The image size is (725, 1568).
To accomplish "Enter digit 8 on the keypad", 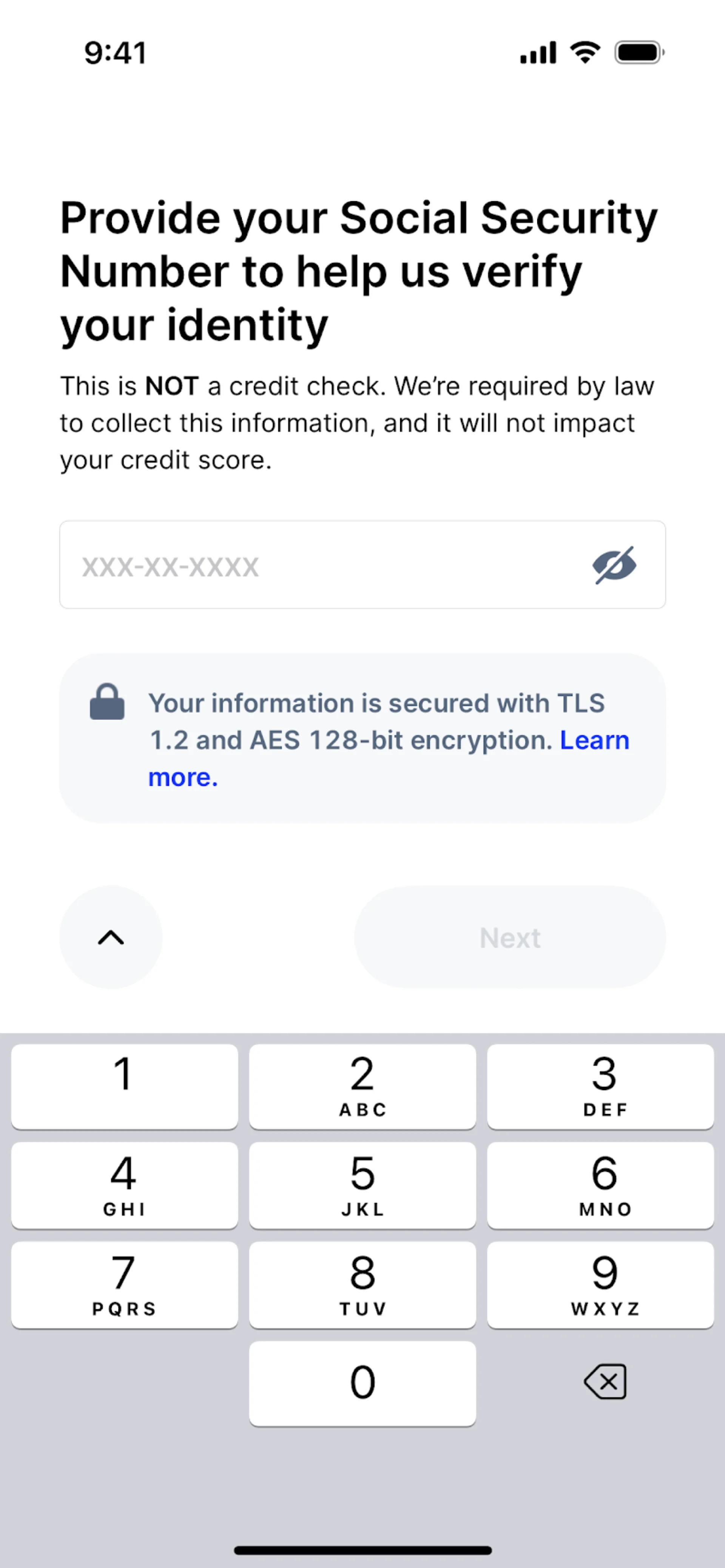I will click(362, 1285).
